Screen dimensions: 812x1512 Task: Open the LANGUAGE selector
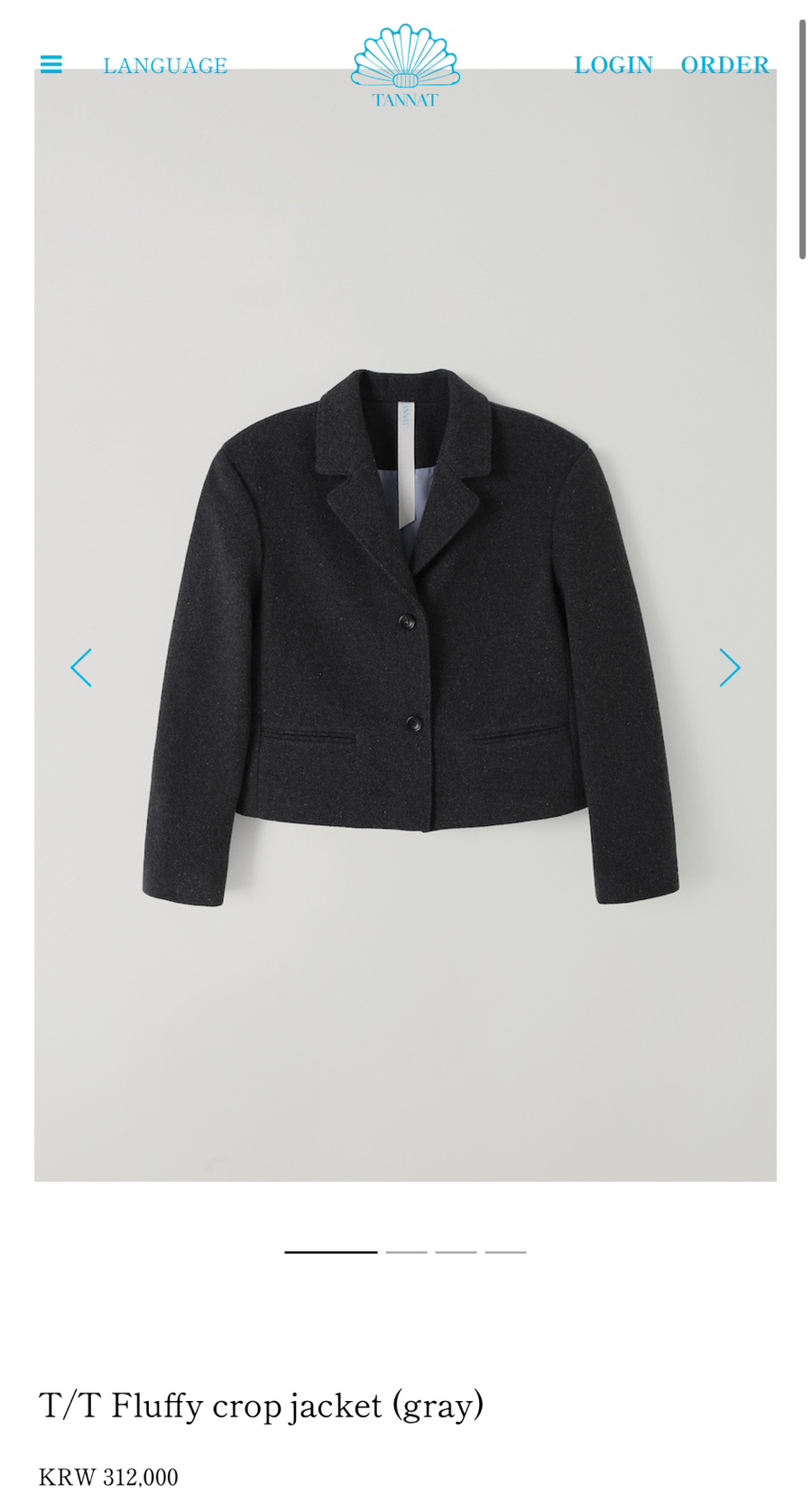165,66
